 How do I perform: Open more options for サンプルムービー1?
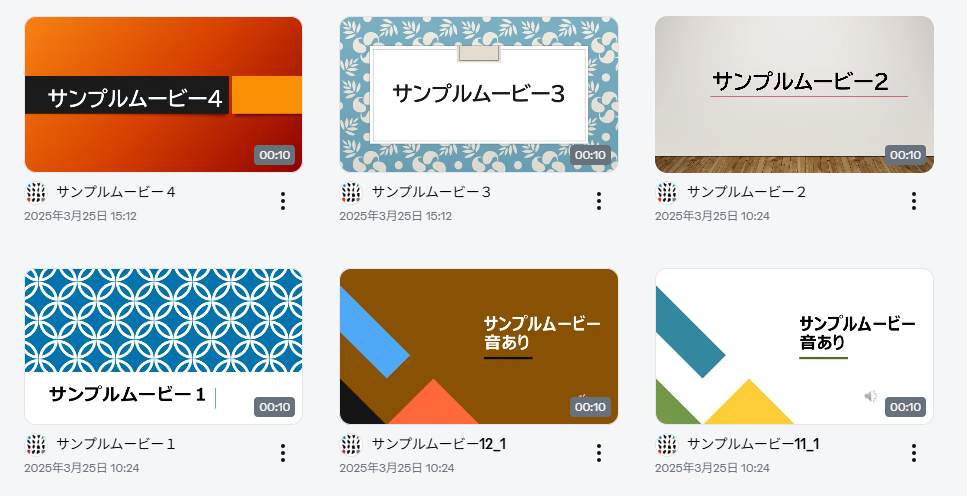(283, 453)
